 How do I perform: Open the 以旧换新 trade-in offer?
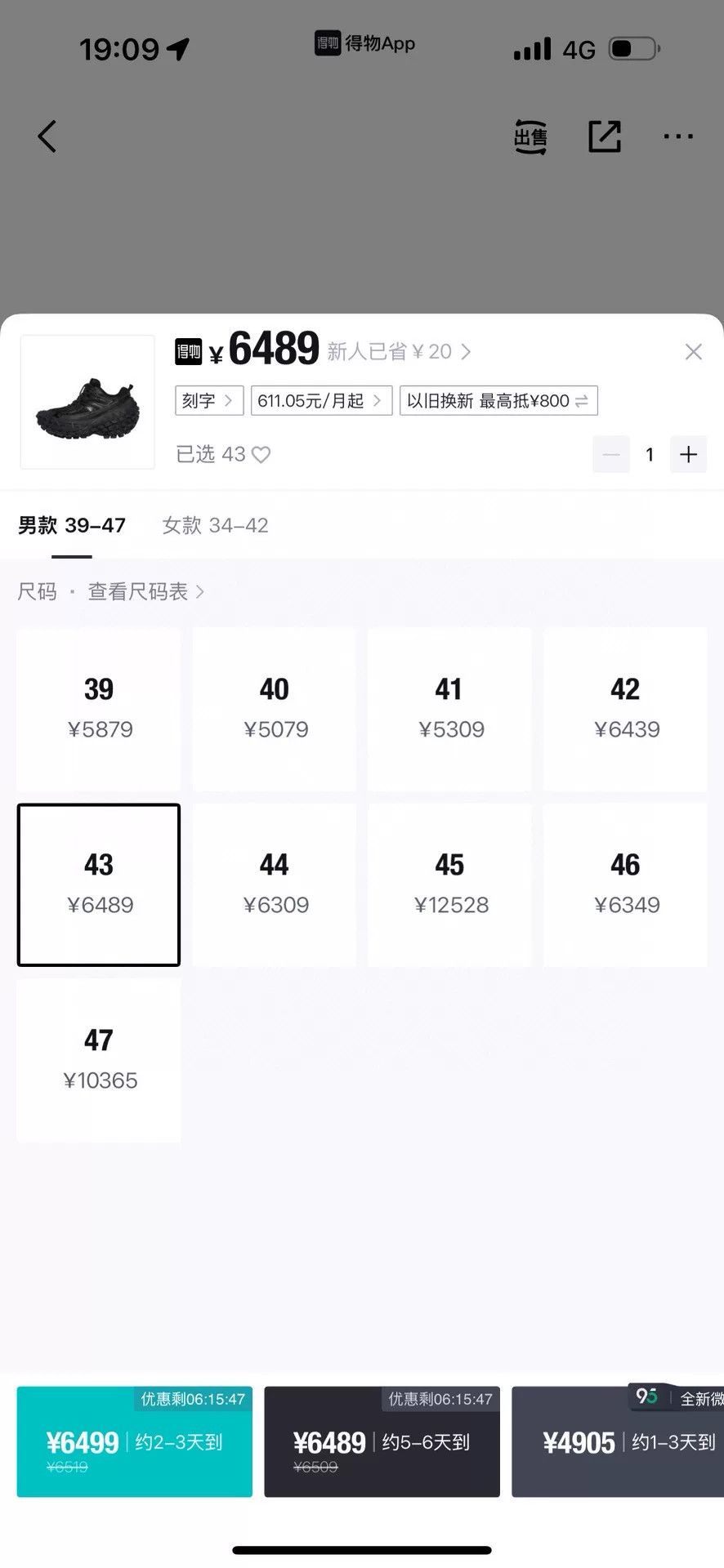(498, 400)
